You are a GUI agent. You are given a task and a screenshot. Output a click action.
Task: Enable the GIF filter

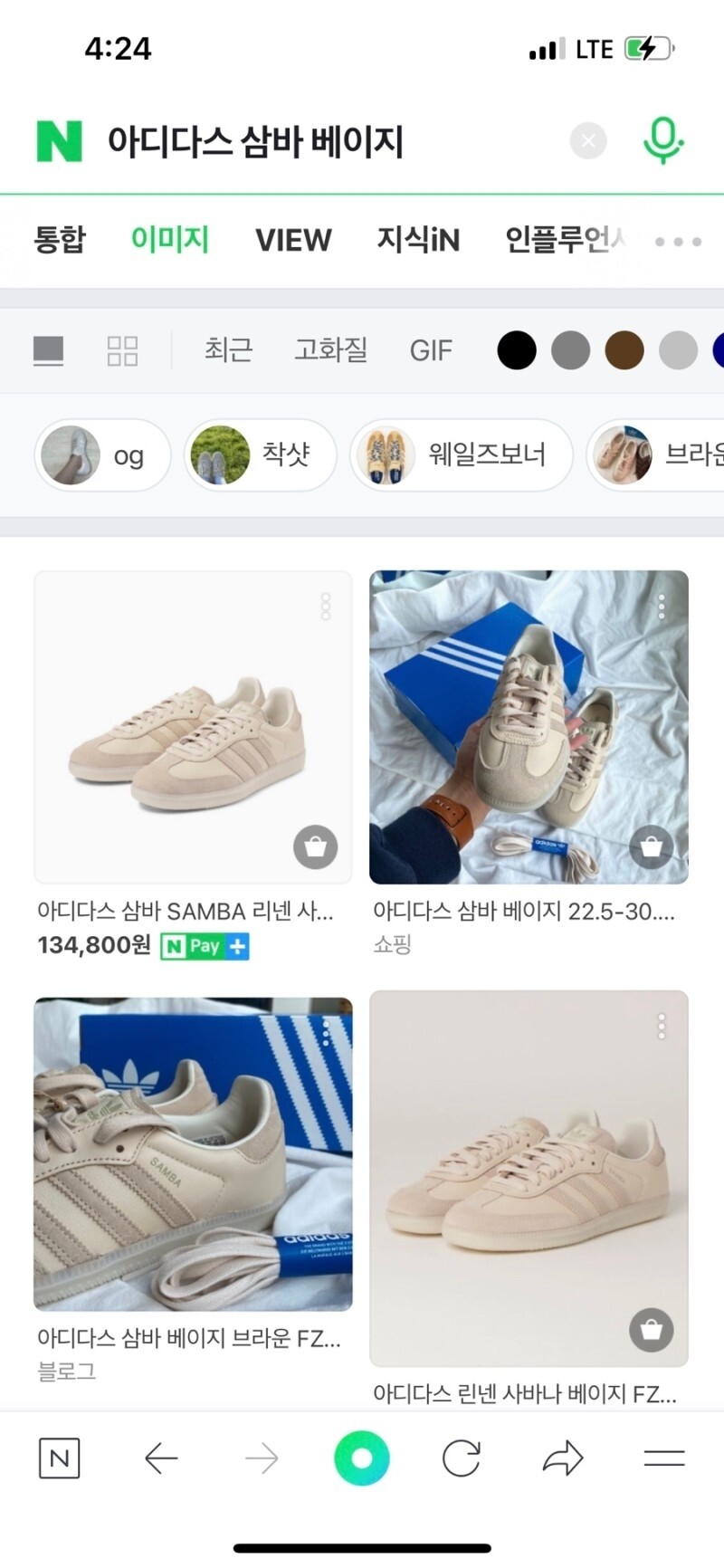(431, 350)
